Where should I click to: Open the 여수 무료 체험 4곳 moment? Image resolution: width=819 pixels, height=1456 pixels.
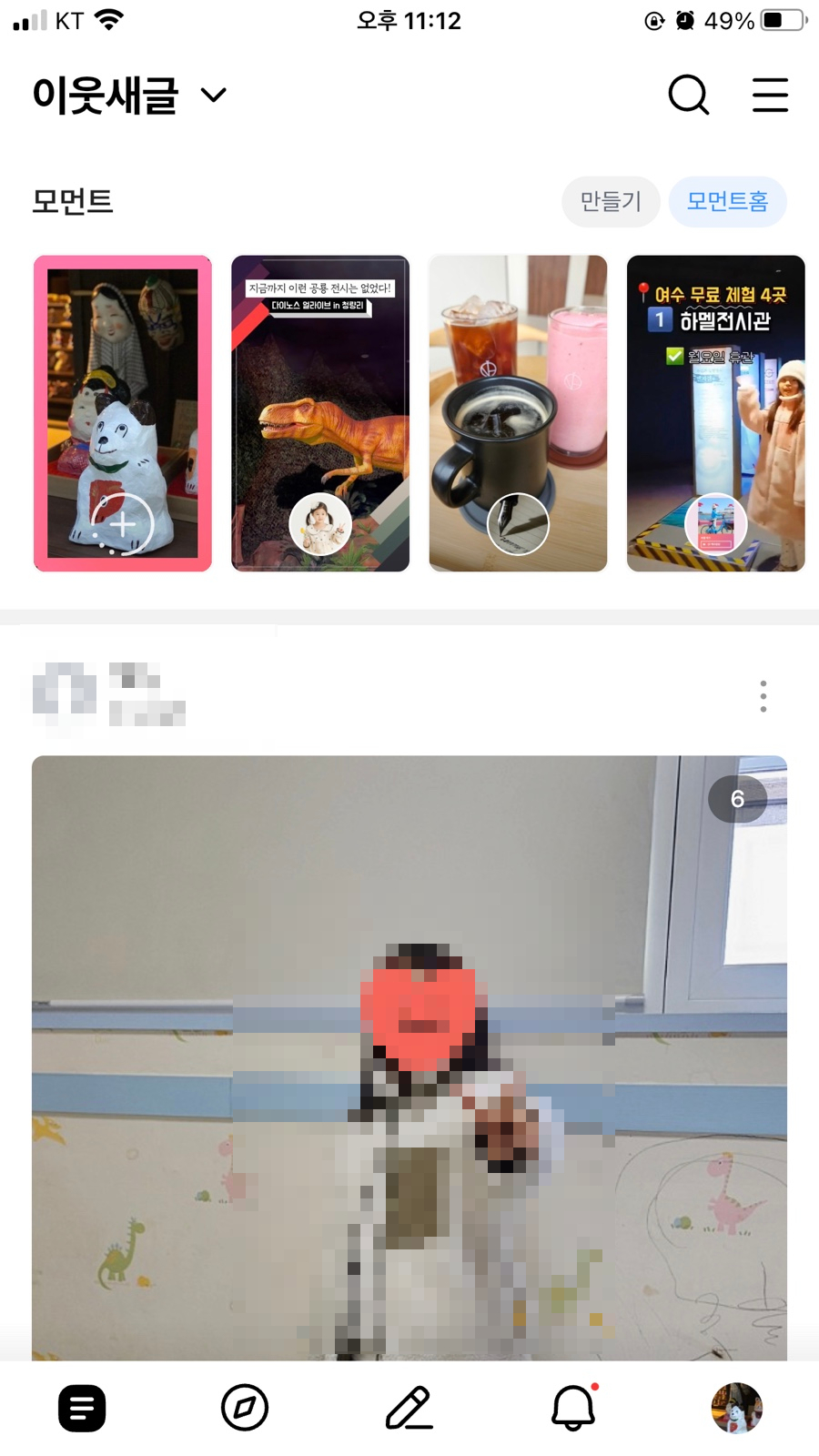pos(716,413)
